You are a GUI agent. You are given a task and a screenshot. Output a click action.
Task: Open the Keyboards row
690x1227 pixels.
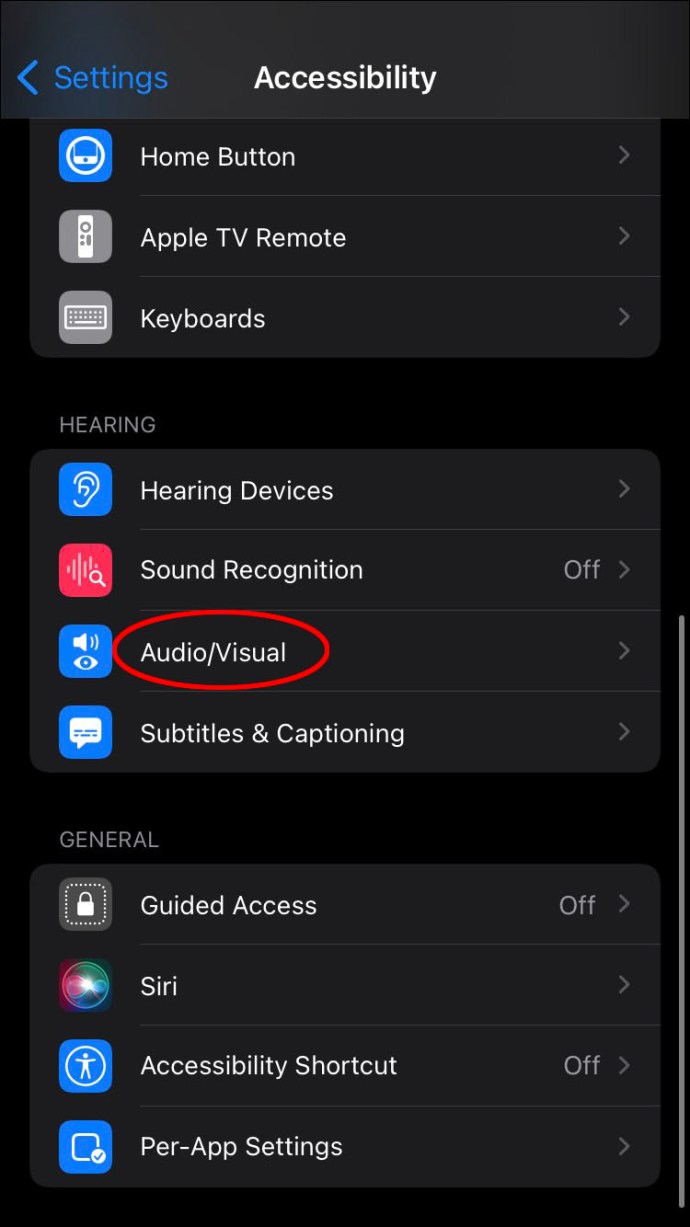345,318
